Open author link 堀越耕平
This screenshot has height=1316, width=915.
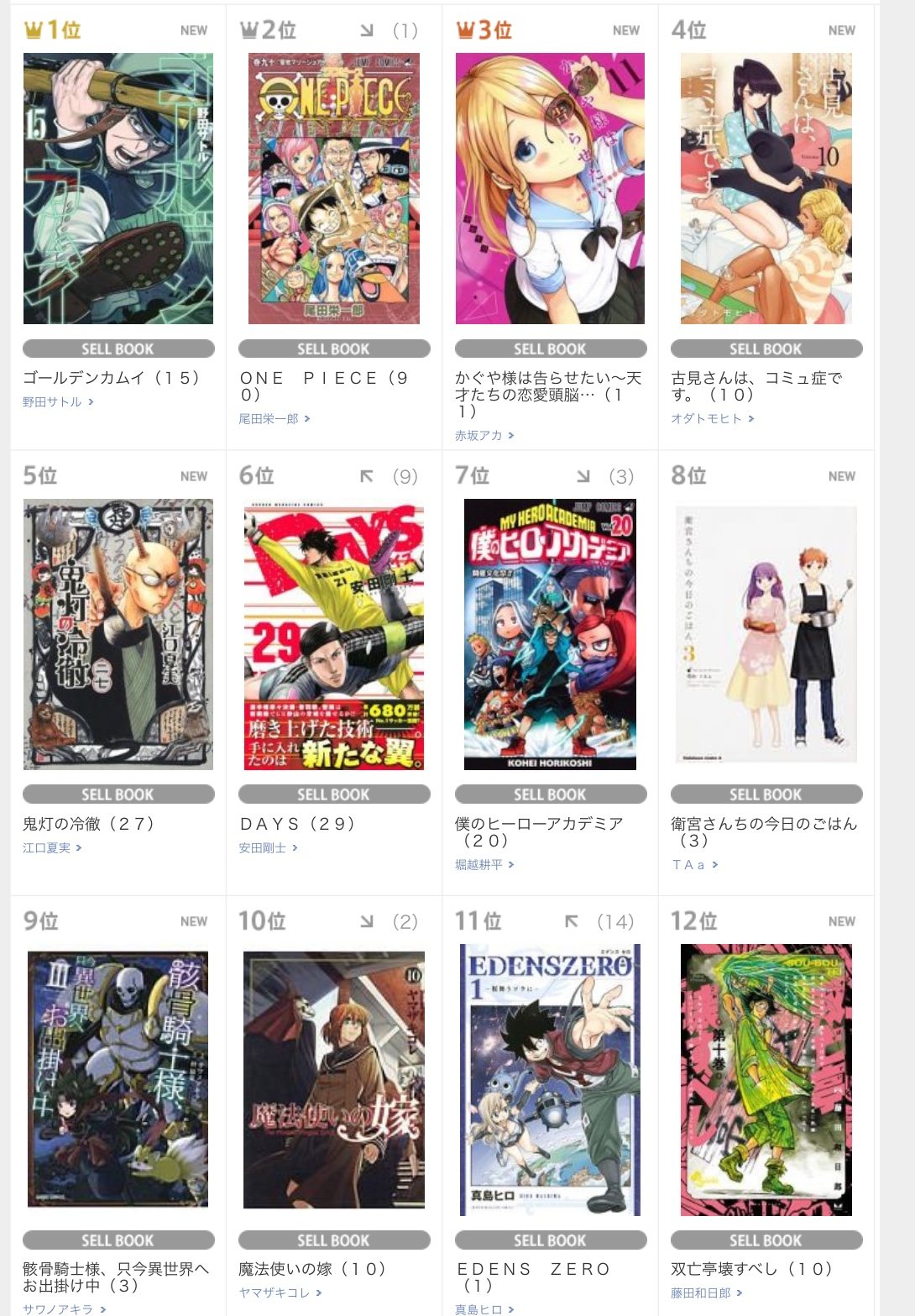[479, 865]
